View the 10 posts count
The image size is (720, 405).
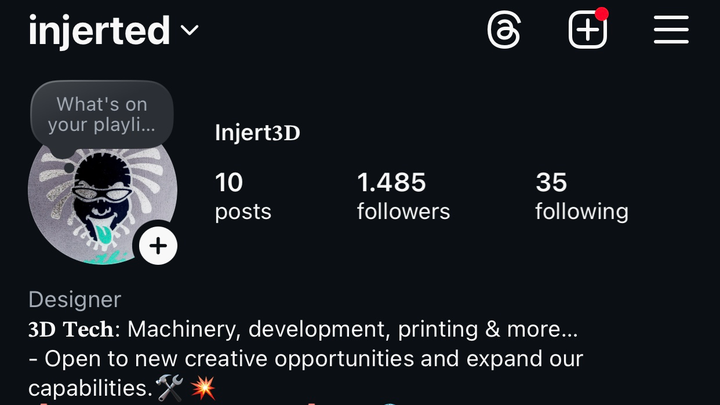pyautogui.click(x=242, y=196)
